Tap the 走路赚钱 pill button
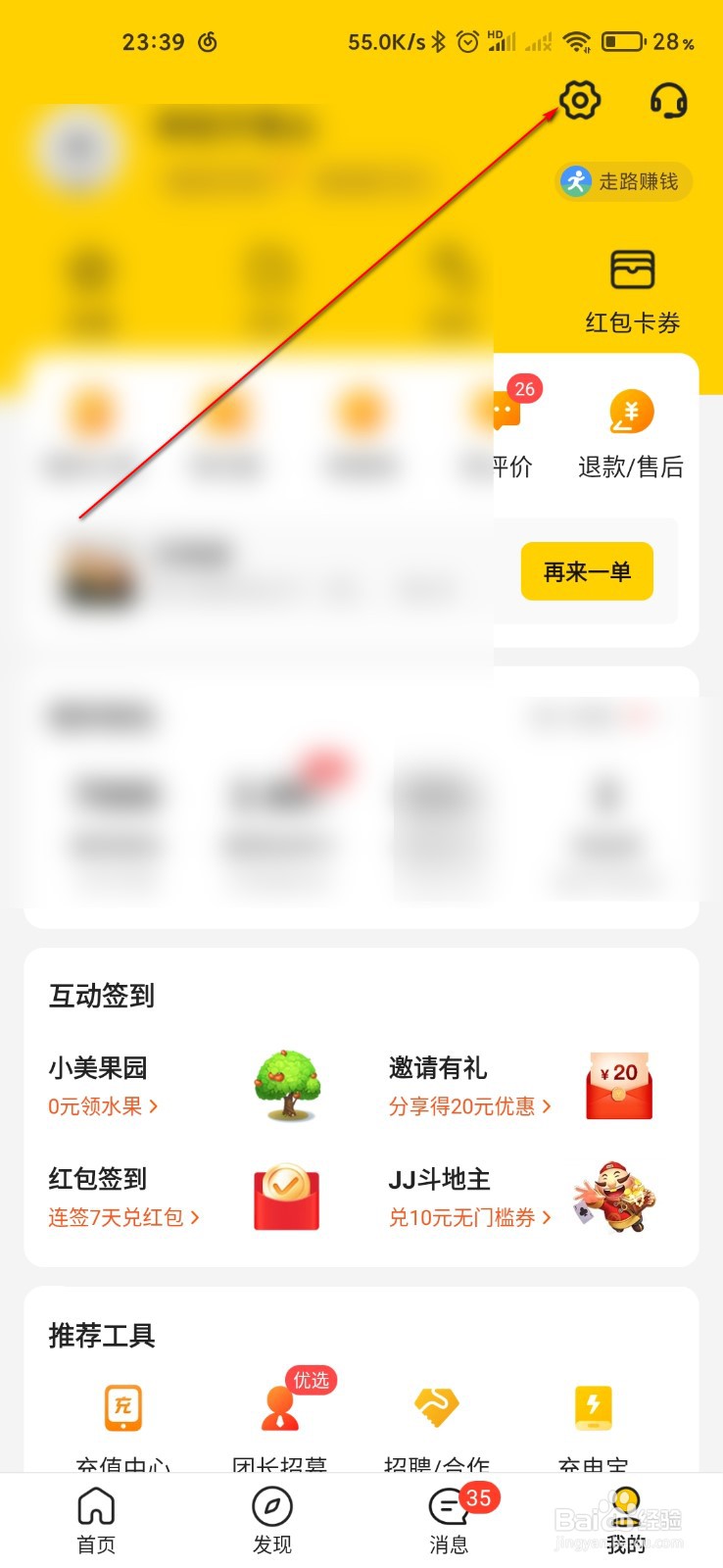The width and height of the screenshot is (723, 1568). point(622,182)
